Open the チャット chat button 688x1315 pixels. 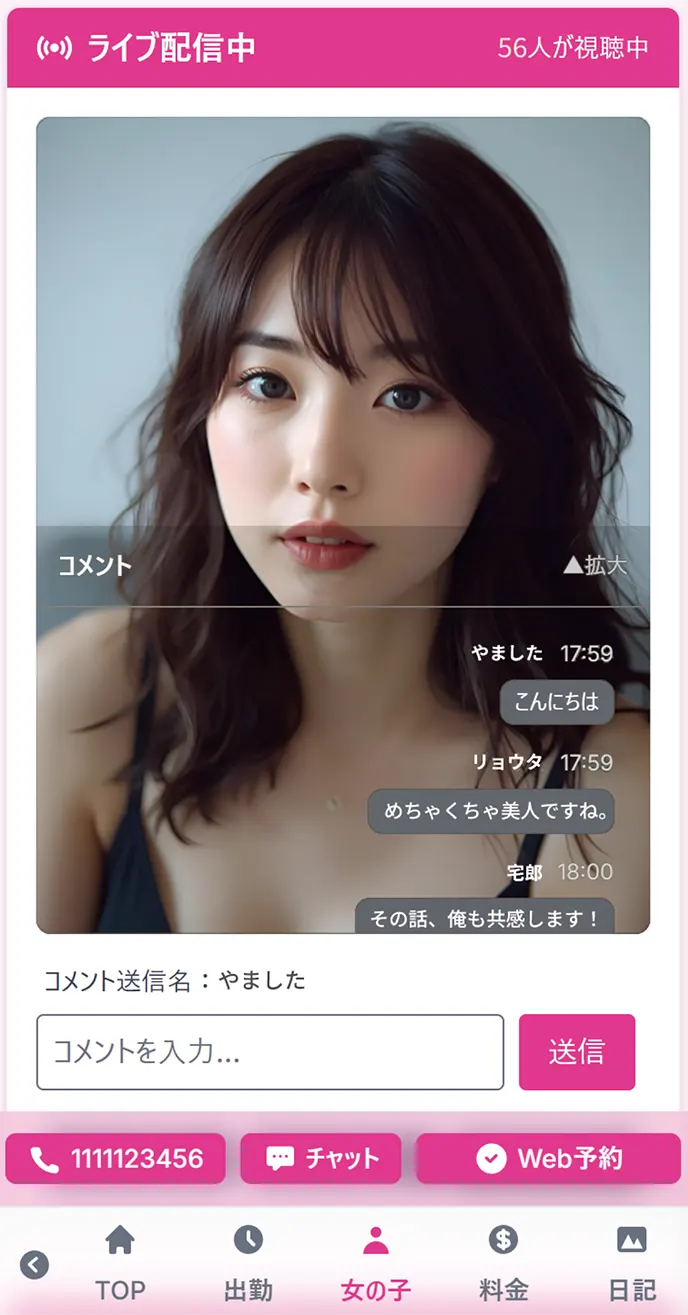pos(321,1159)
